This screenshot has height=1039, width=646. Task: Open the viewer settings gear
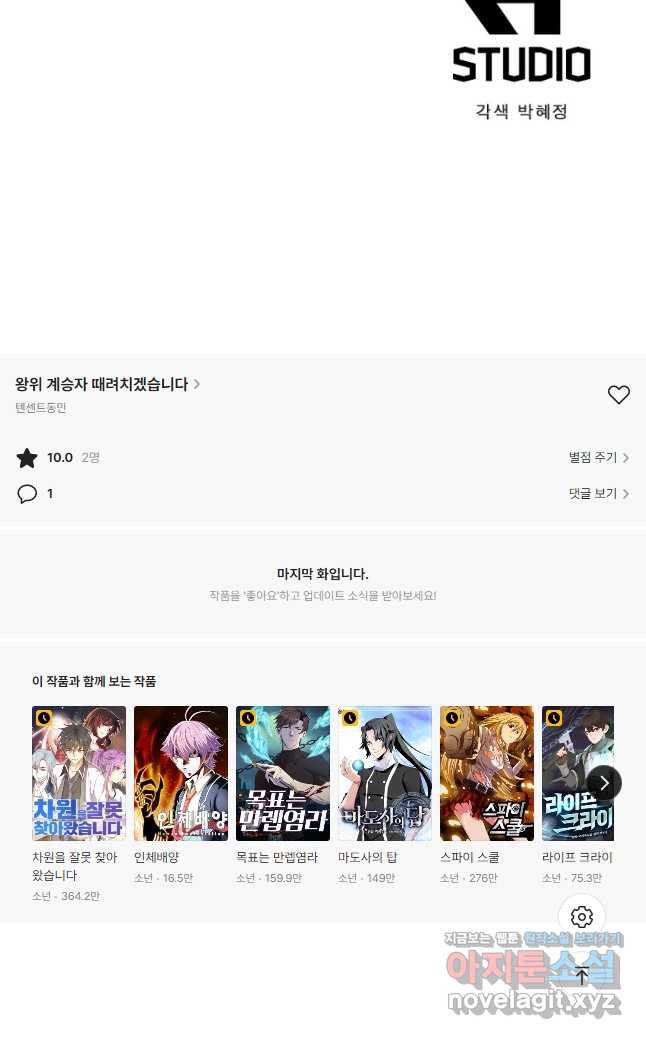tap(582, 917)
